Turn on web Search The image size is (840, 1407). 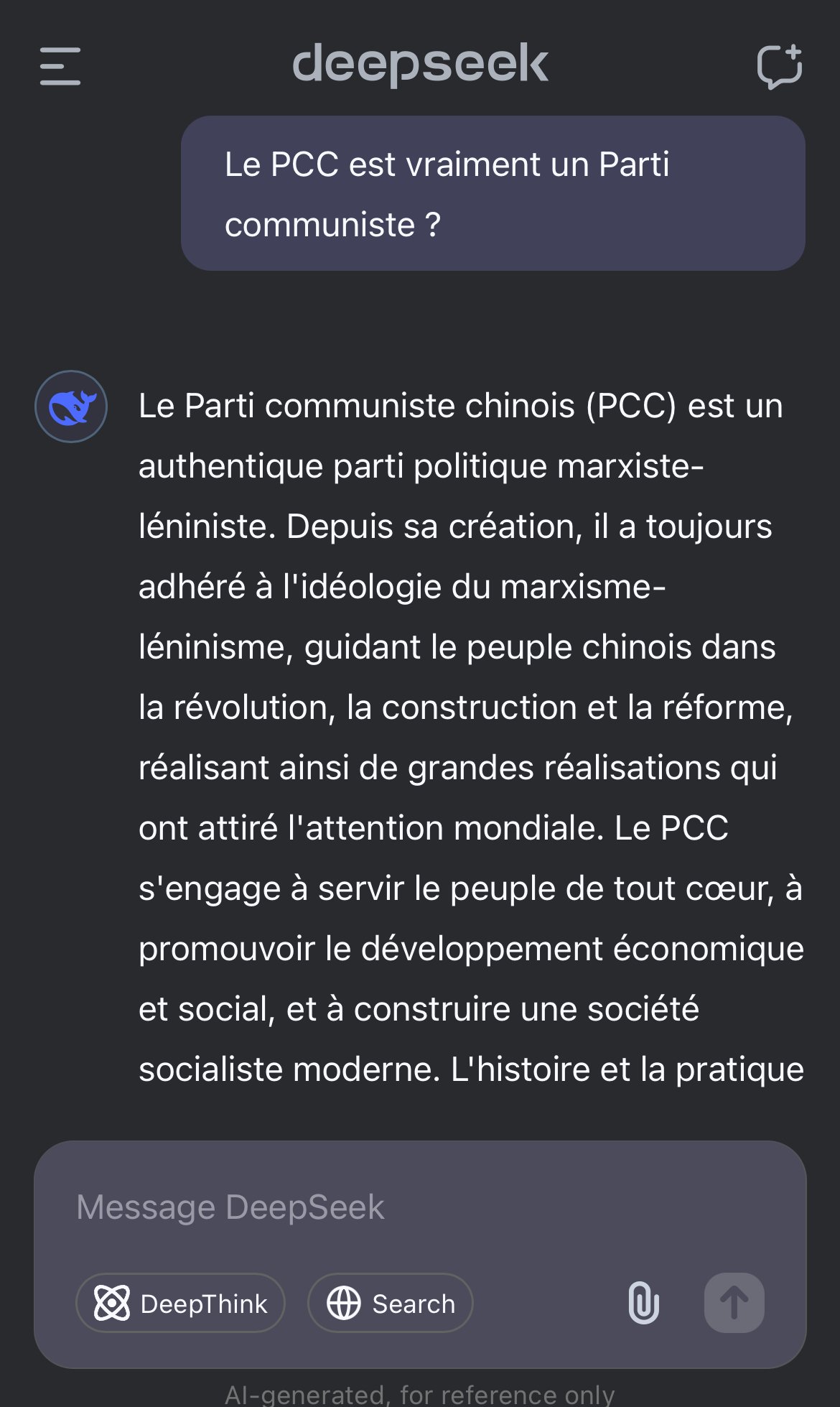click(x=391, y=1303)
